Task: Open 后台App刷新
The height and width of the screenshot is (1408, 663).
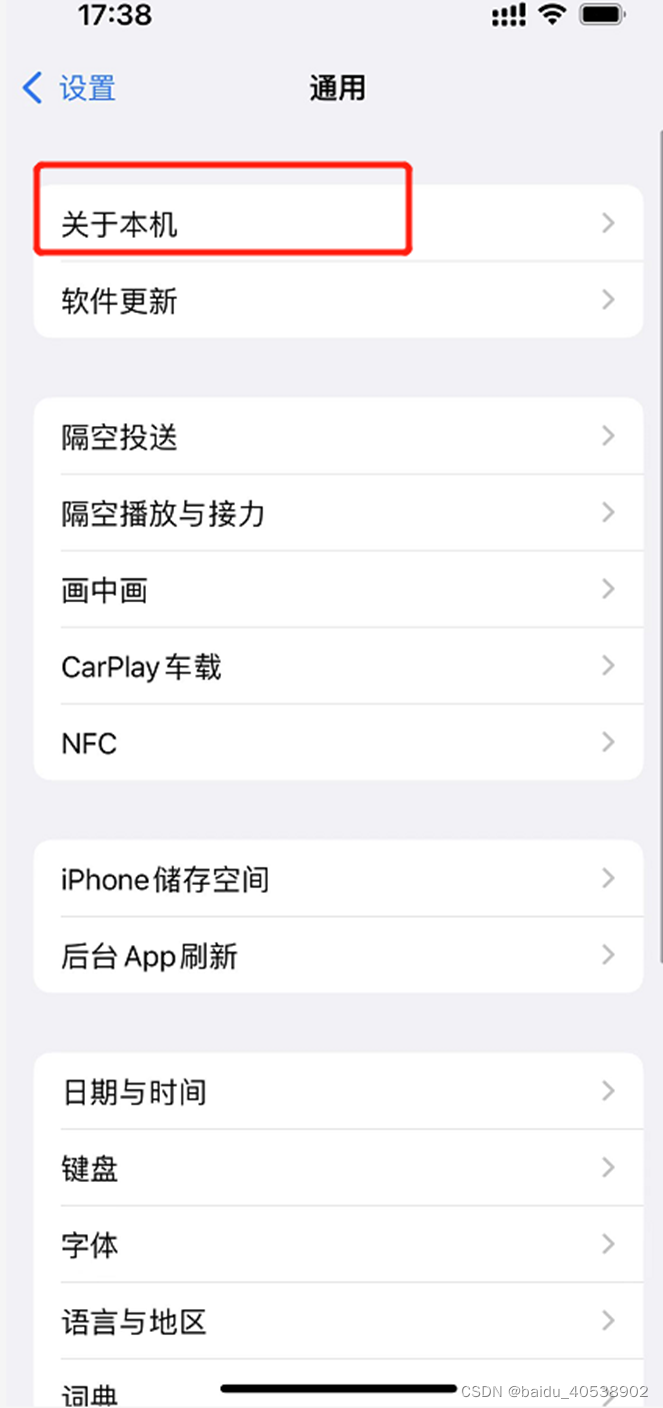Action: click(338, 956)
